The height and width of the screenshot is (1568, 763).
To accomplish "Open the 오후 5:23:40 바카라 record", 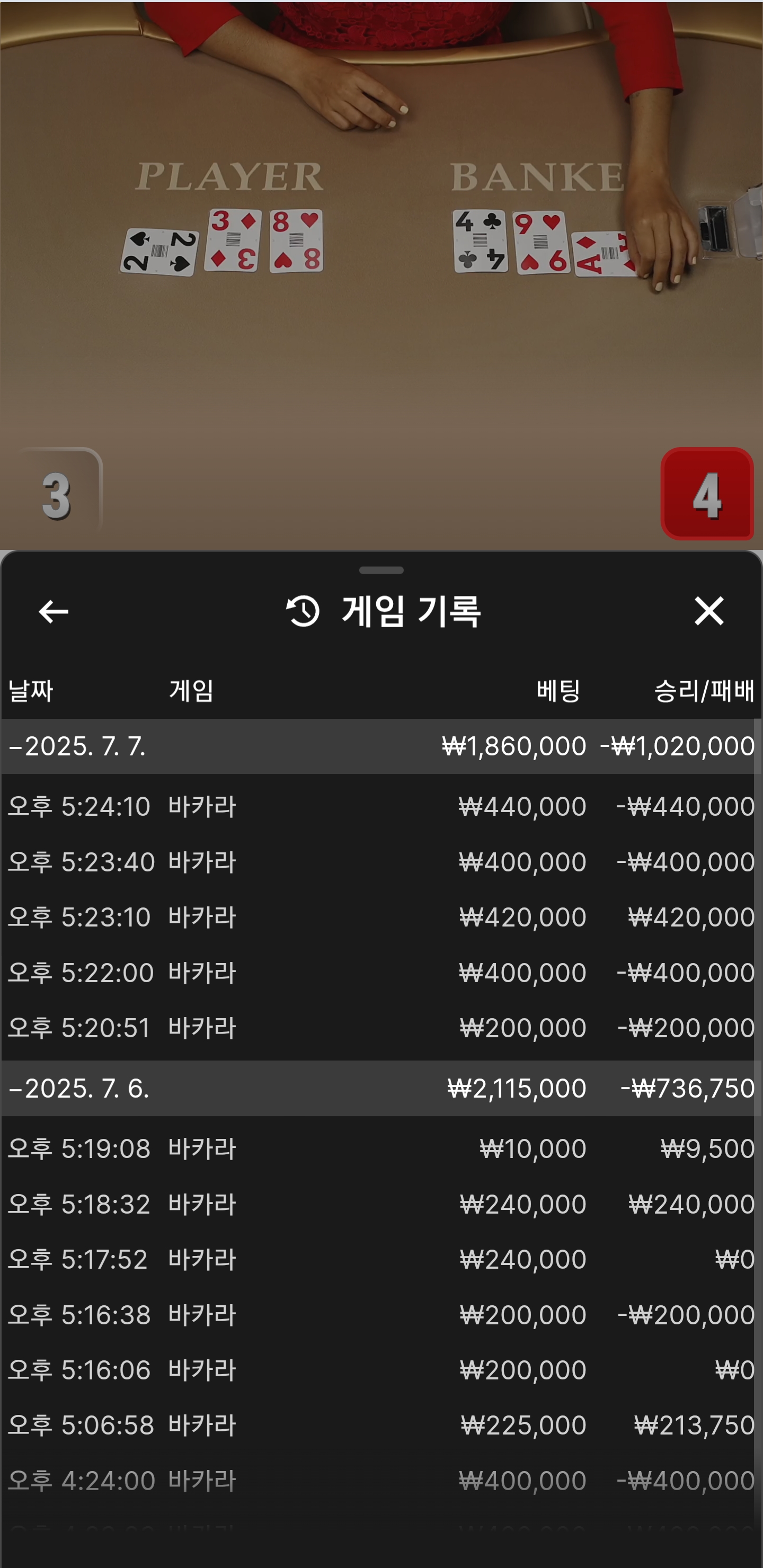I will pos(381,862).
